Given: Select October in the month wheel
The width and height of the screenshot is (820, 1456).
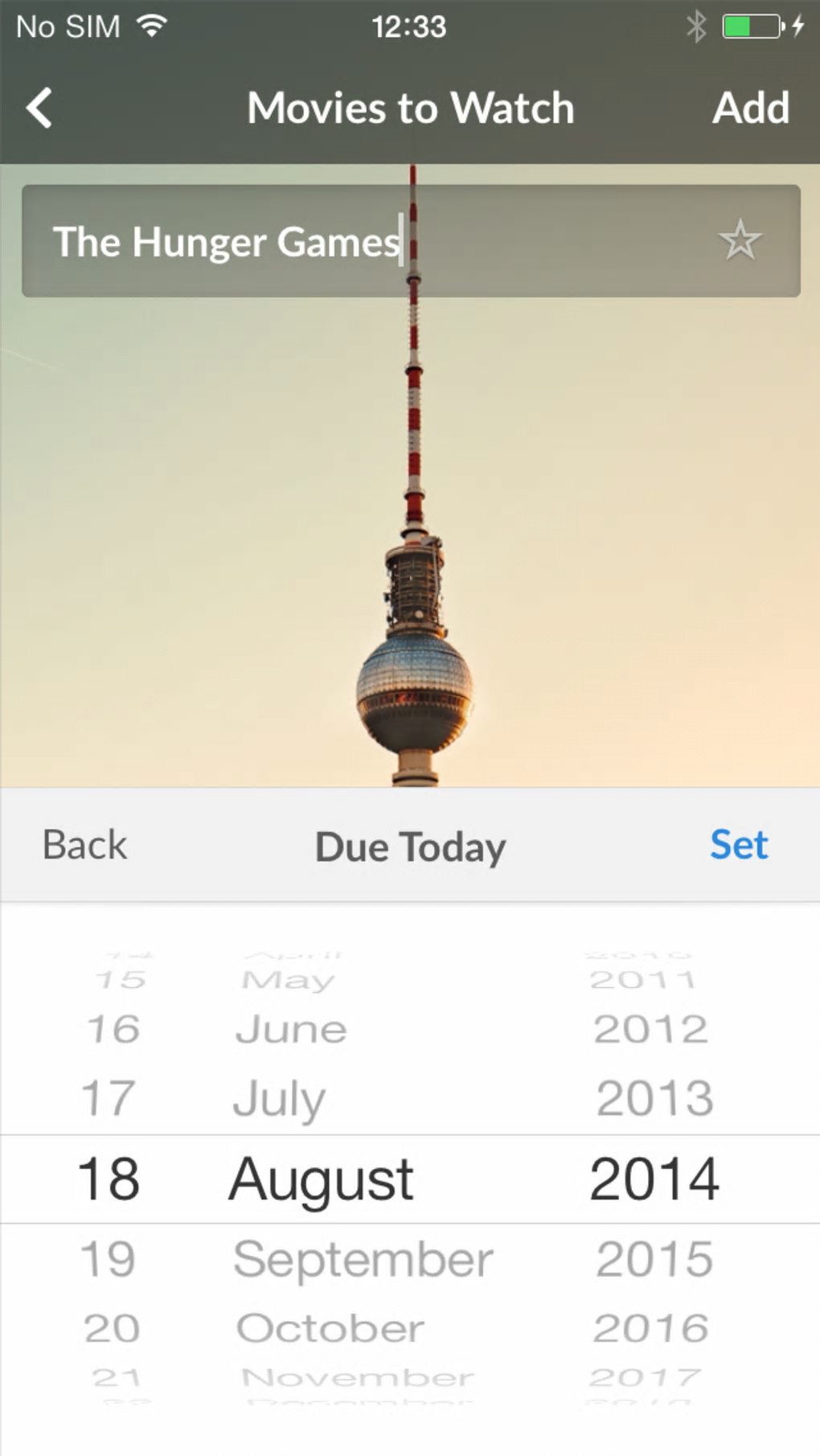Looking at the screenshot, I should click(330, 1328).
